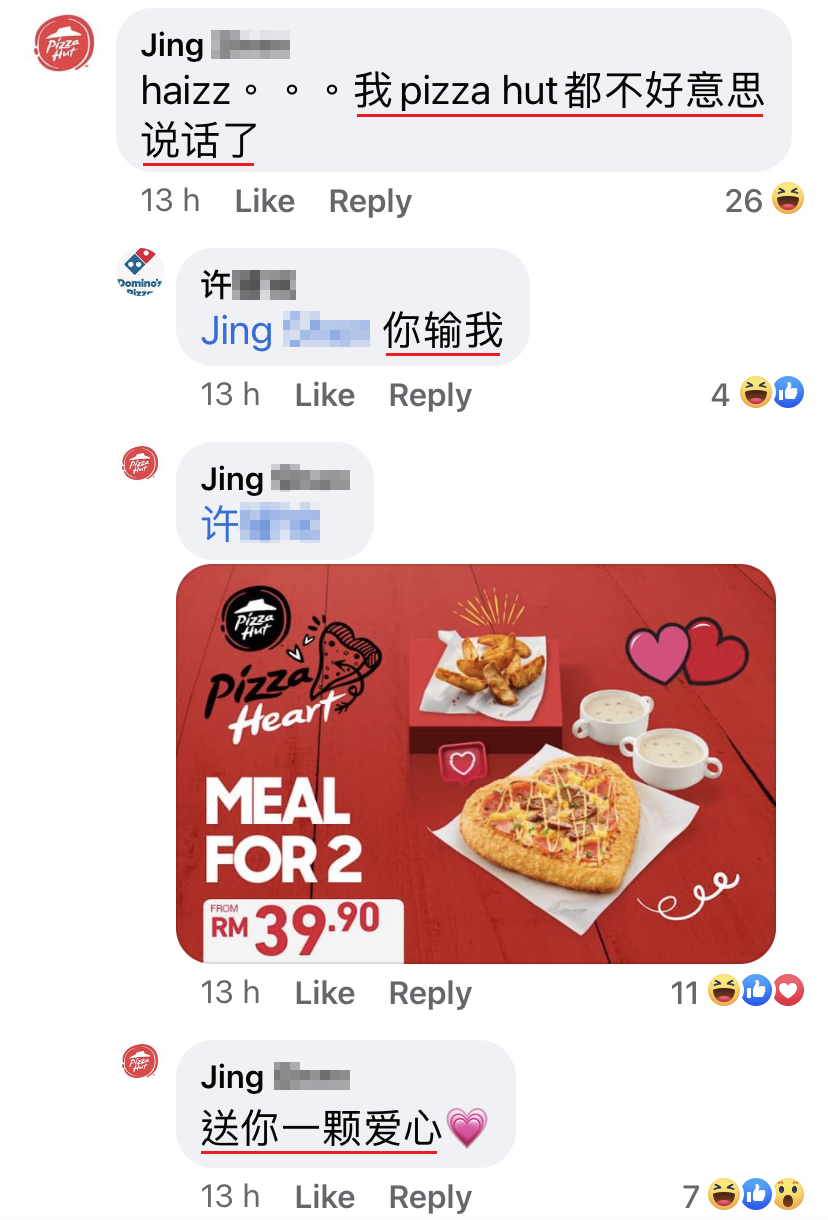
Task: Open the Domino's Pizza commenter avatar
Action: click(140, 272)
